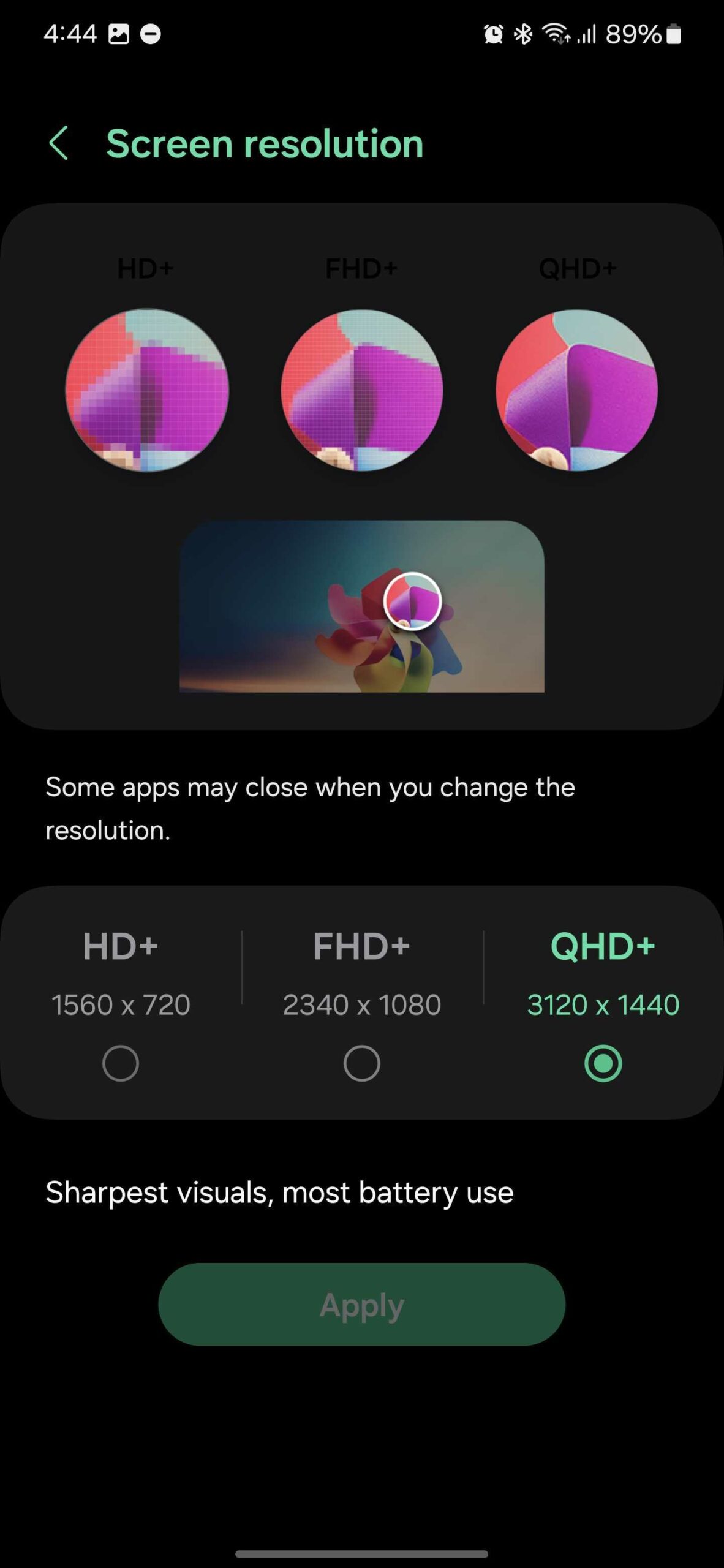Choose FHD+ 2340 x 1080 resolution
The width and height of the screenshot is (724, 1568).
pos(361,1063)
